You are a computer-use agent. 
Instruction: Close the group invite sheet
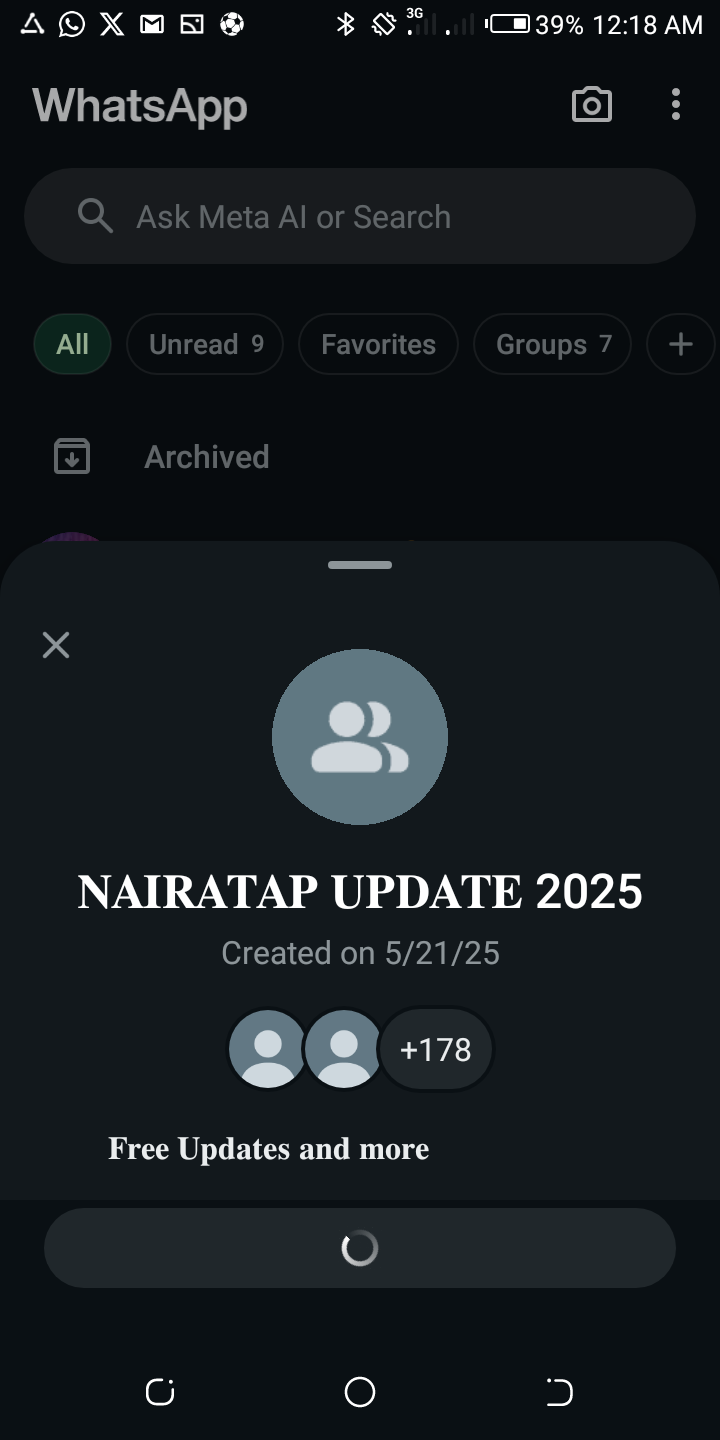(56, 645)
